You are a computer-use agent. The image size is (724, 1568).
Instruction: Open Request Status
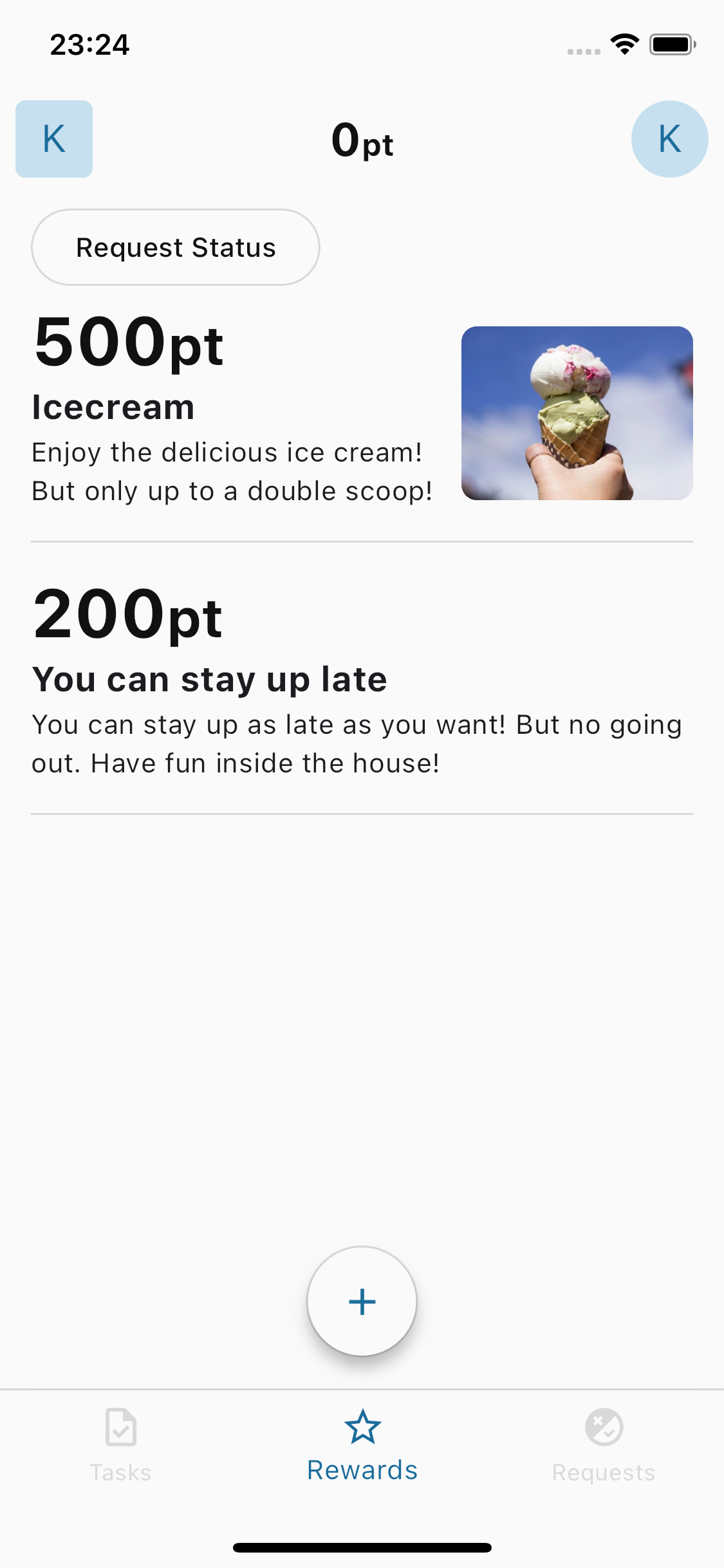(176, 247)
